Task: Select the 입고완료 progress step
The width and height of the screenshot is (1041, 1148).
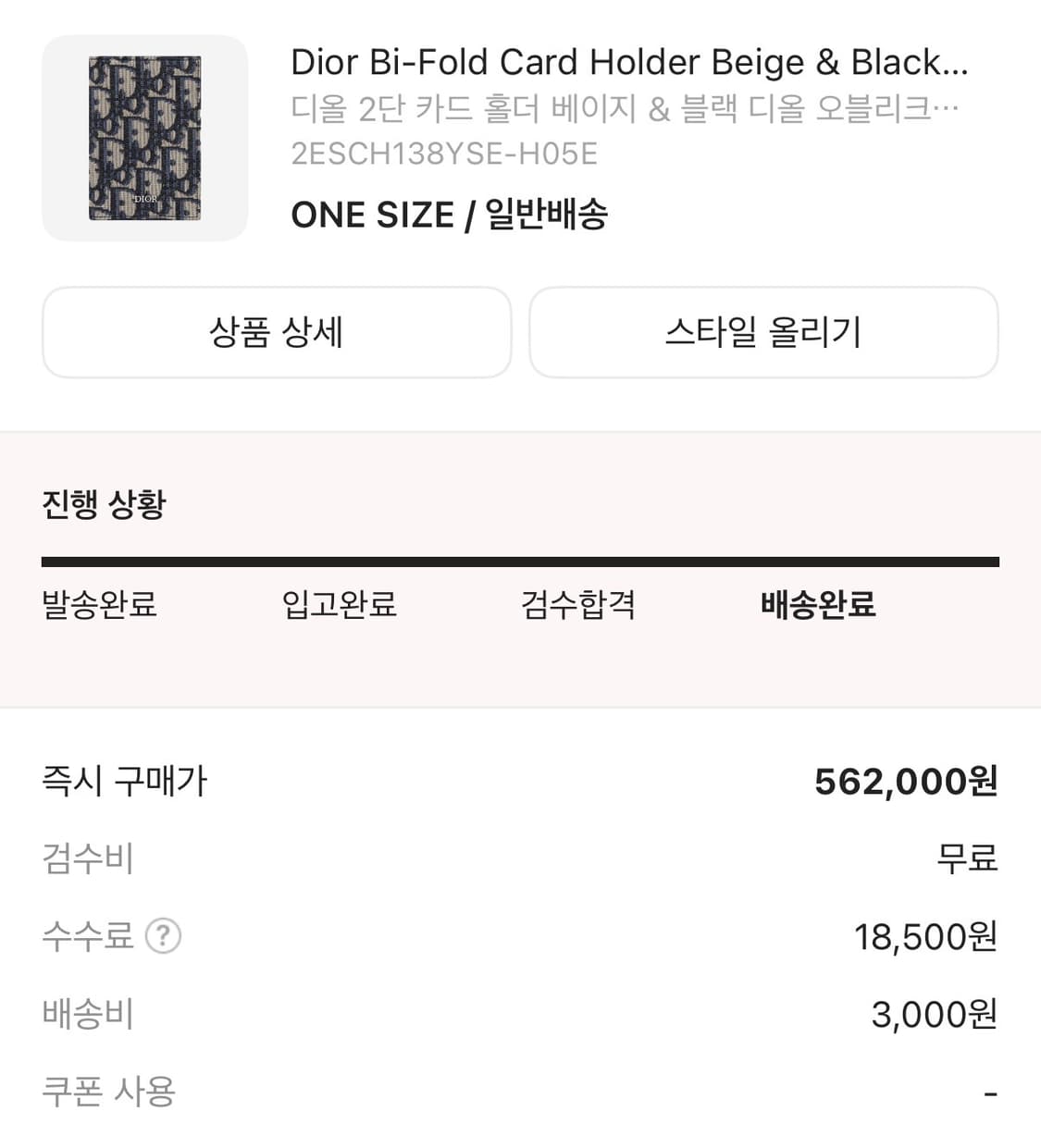Action: [339, 605]
